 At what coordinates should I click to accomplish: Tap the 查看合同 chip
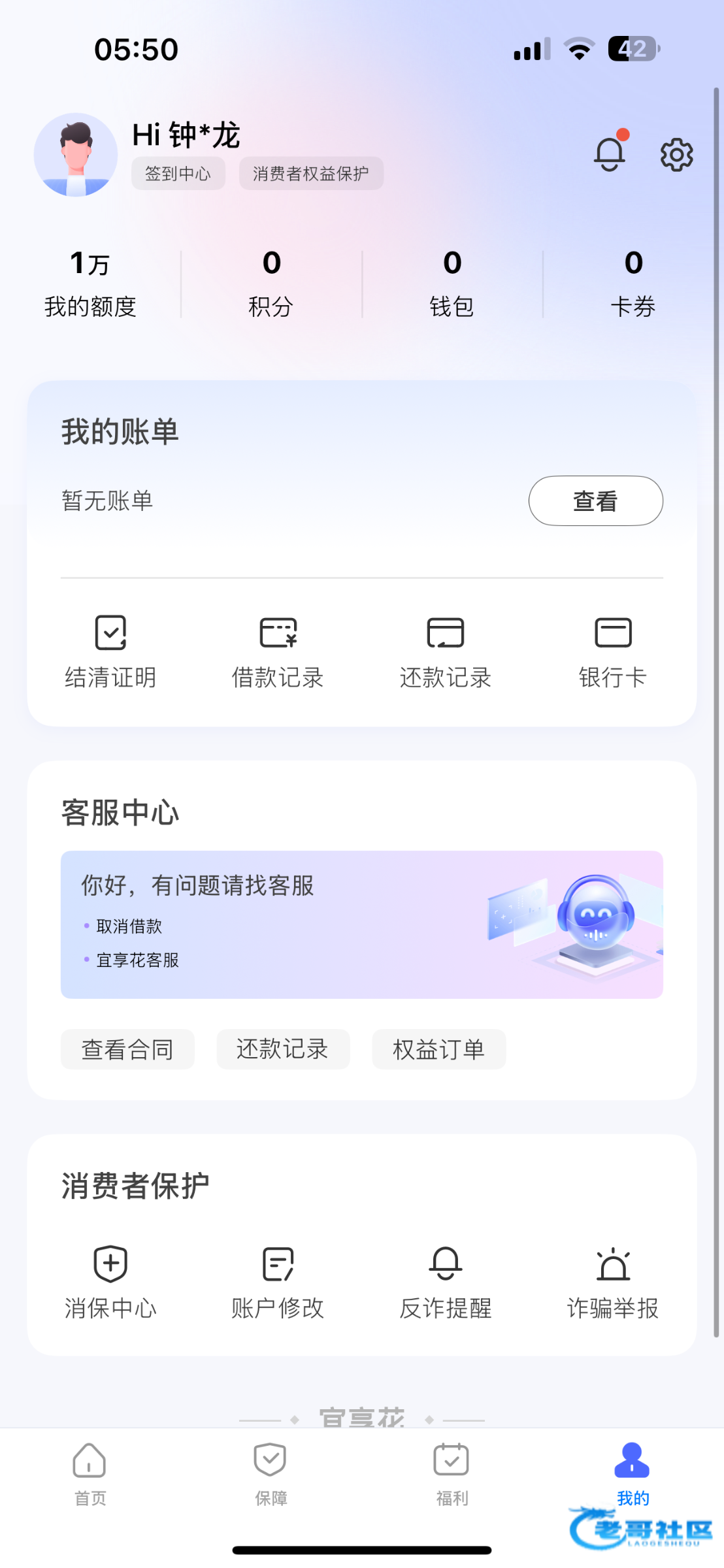127,1049
